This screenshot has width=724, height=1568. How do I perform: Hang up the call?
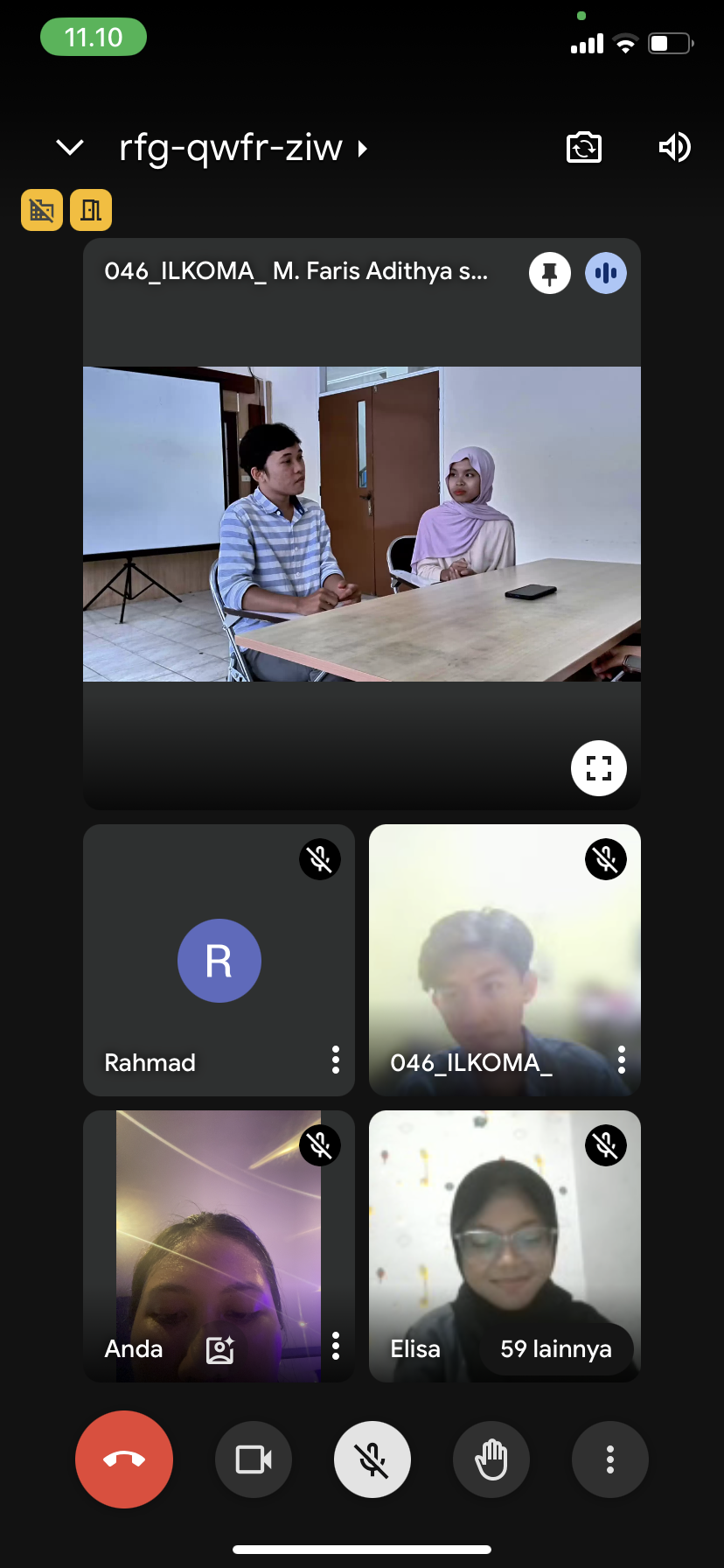124,1459
